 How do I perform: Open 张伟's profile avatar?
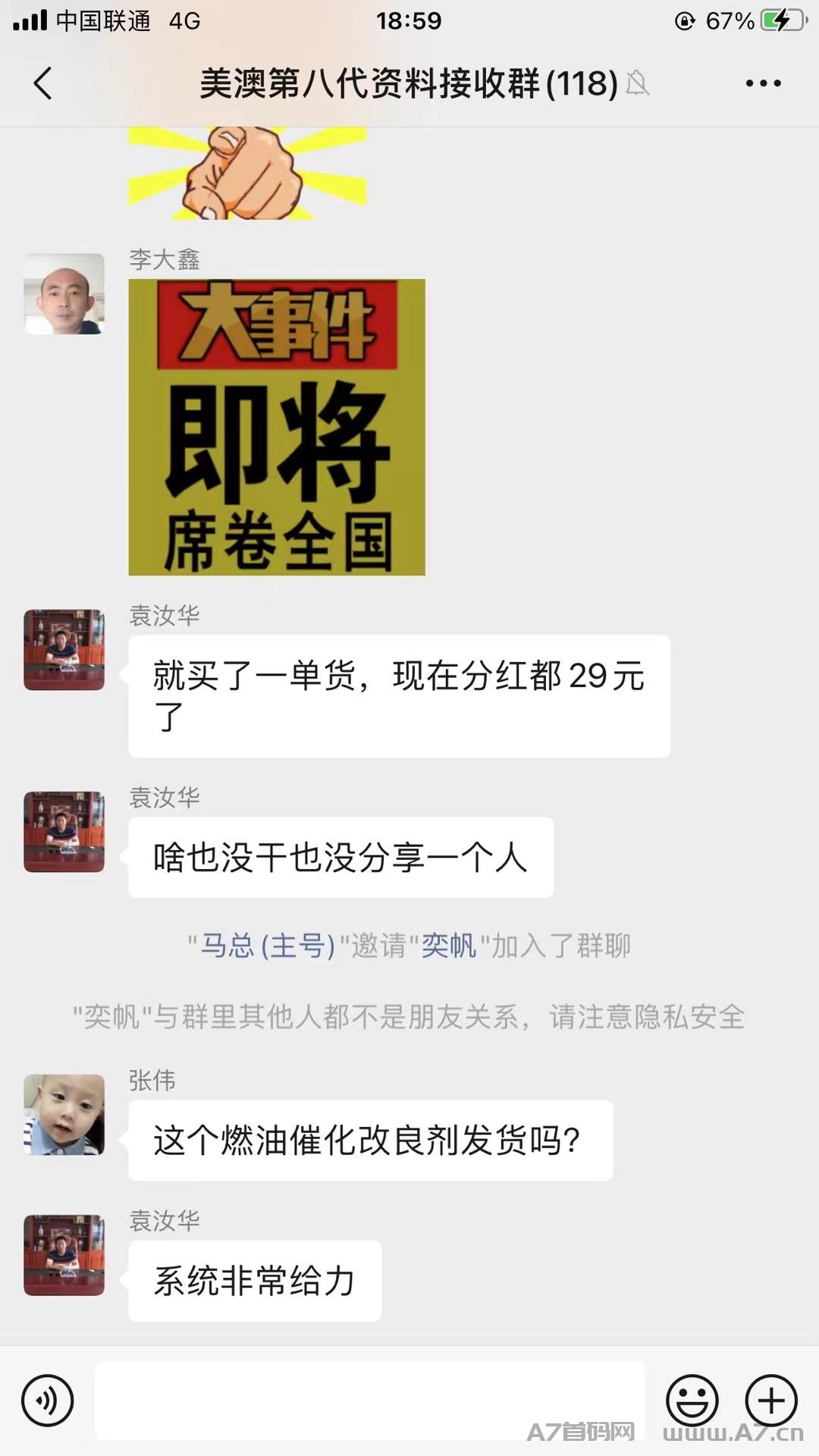point(64,1115)
